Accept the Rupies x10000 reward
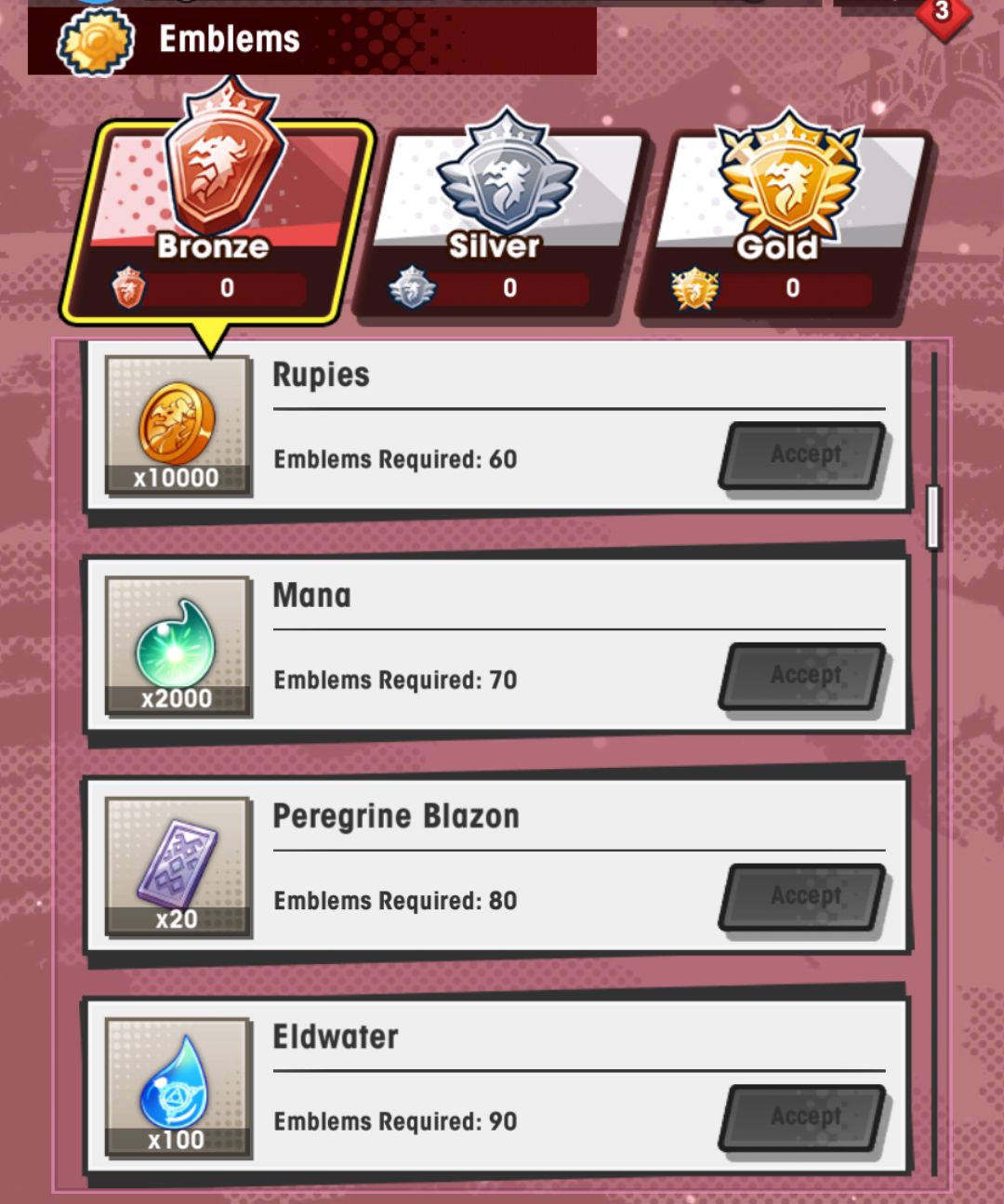This screenshot has height=1204, width=1004. click(803, 456)
